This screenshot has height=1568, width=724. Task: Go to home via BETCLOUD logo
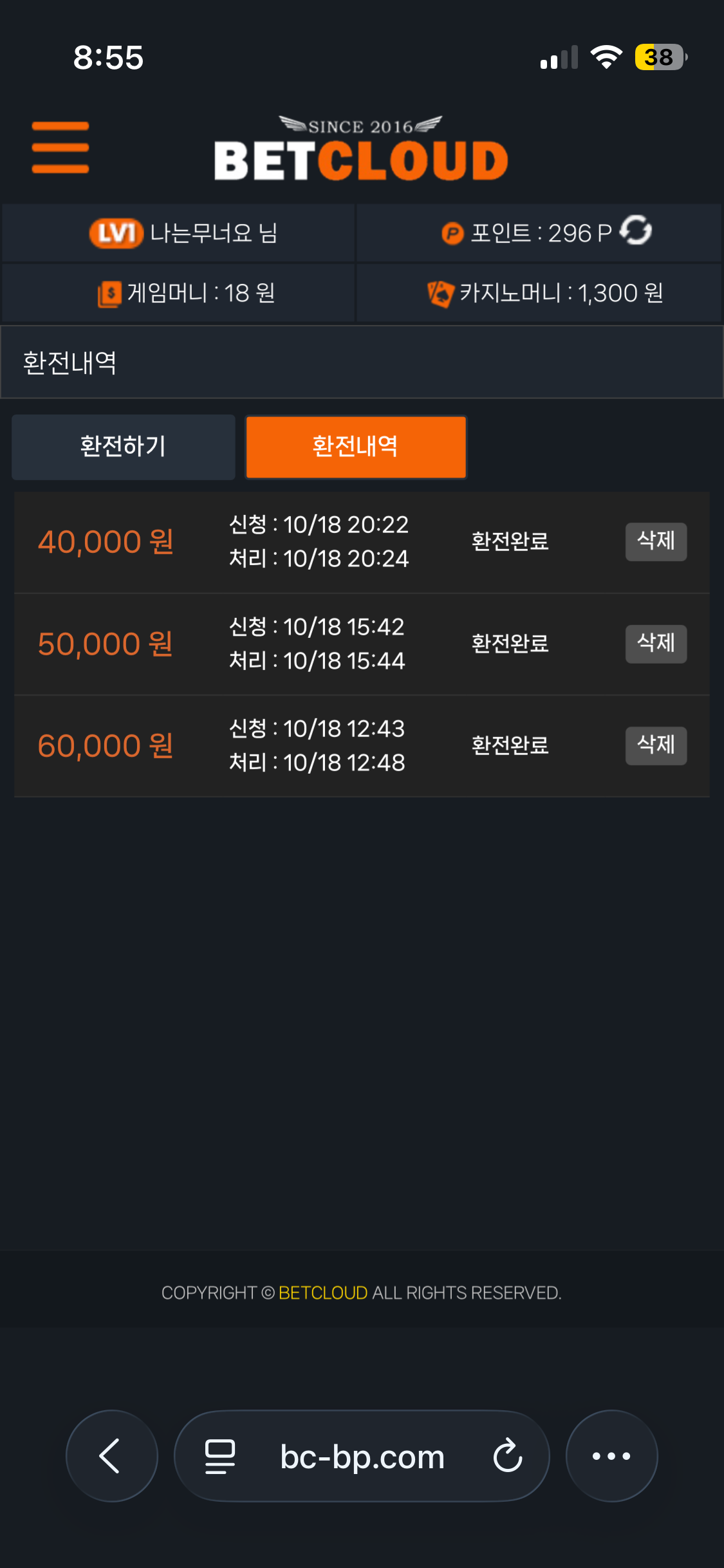361,151
